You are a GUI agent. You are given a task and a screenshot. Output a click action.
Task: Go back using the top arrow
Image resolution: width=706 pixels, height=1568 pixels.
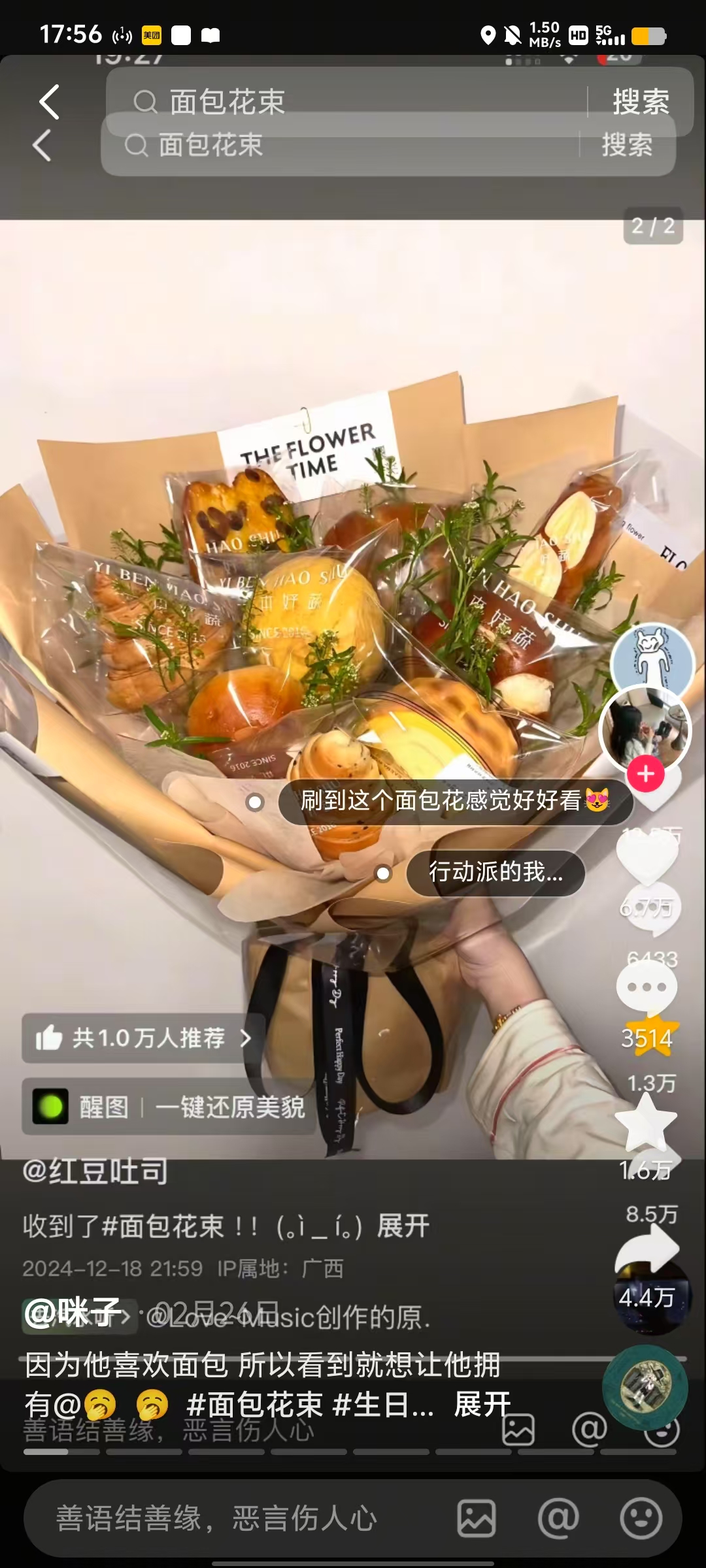(x=49, y=102)
